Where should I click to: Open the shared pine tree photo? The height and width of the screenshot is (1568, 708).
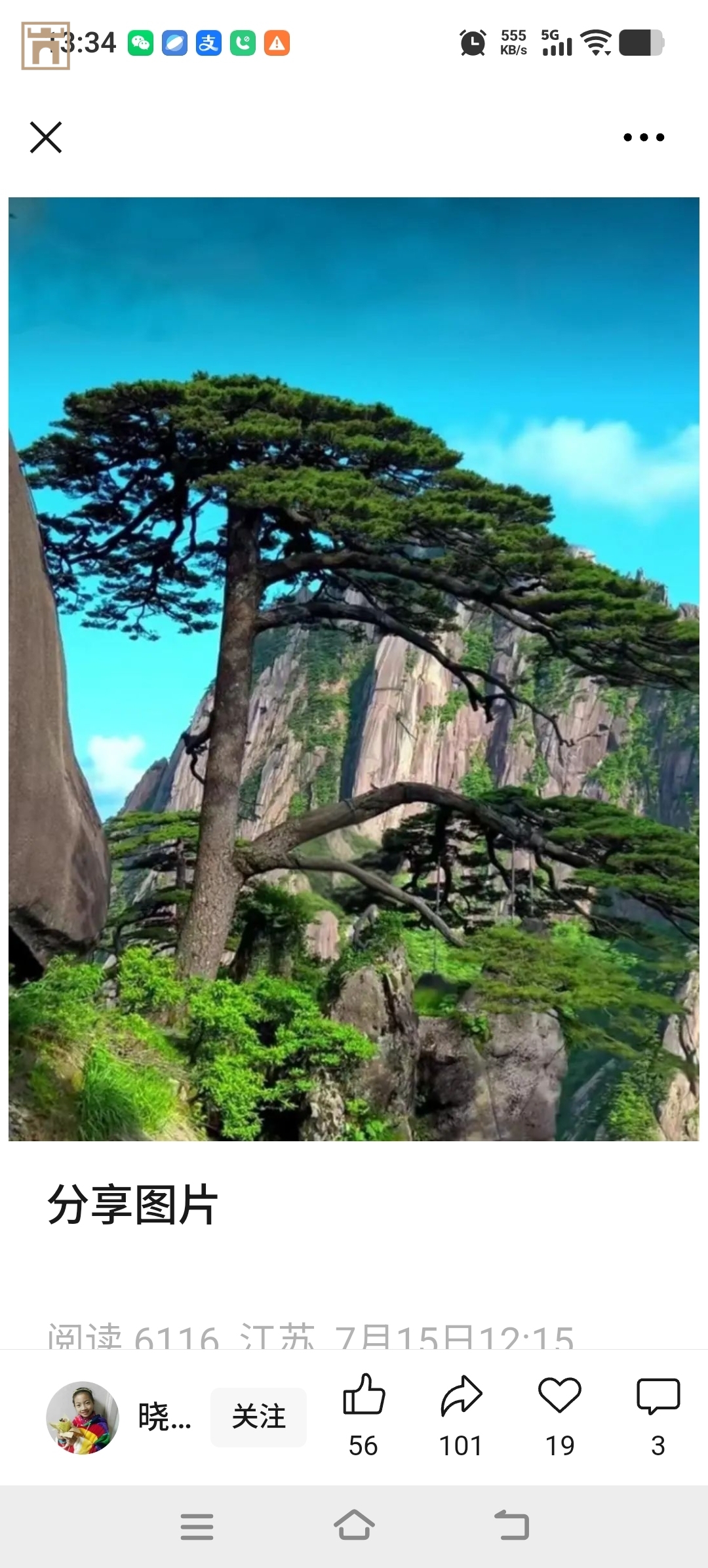click(x=354, y=669)
